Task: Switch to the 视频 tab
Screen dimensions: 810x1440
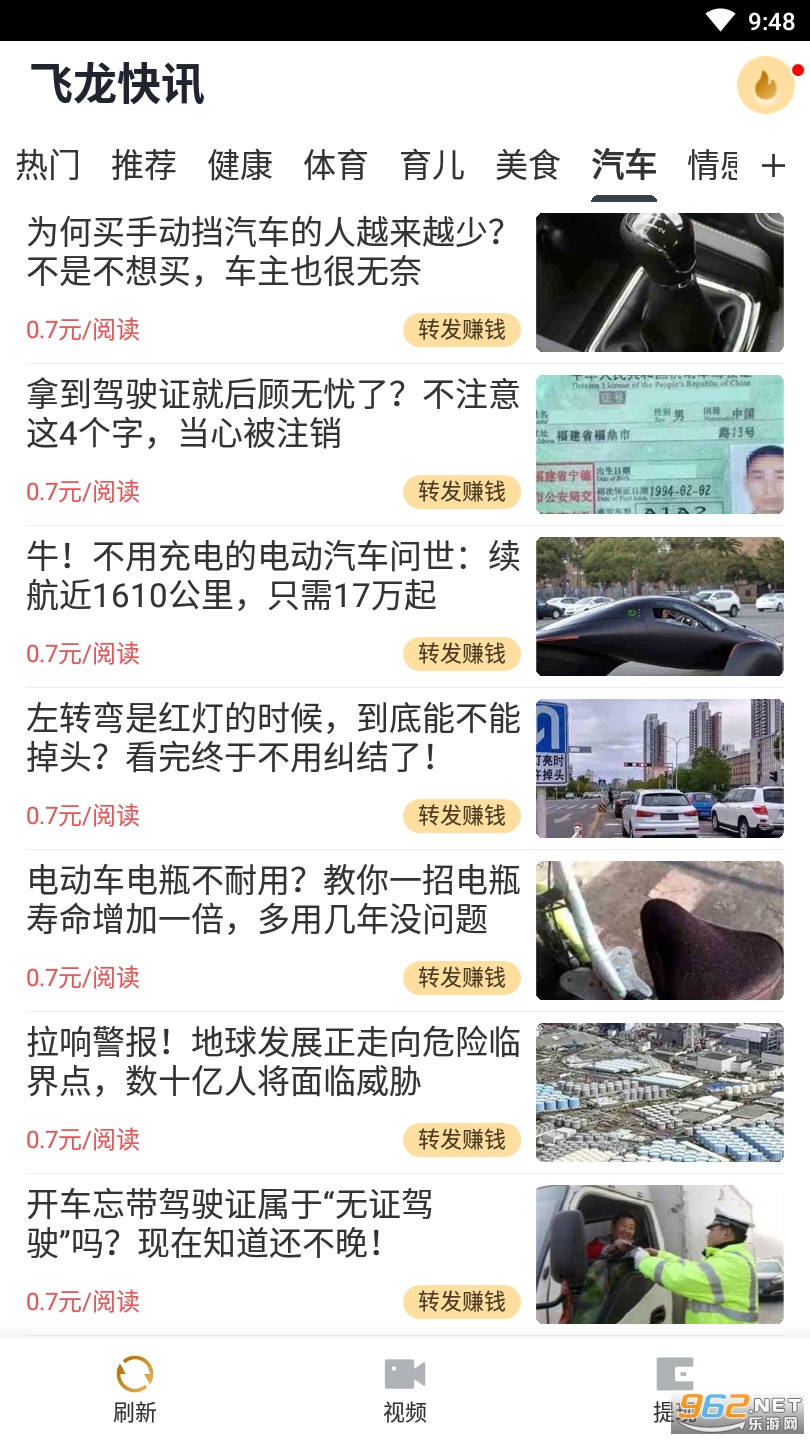Action: pos(405,1388)
